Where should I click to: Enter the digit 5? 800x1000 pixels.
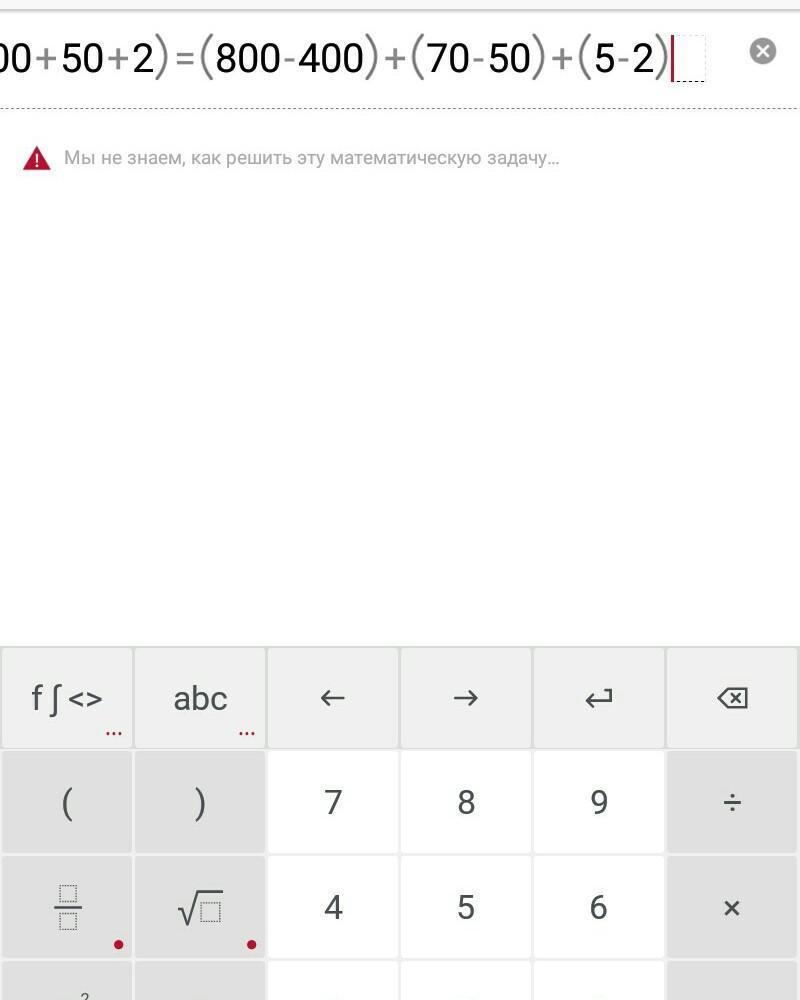pos(466,907)
